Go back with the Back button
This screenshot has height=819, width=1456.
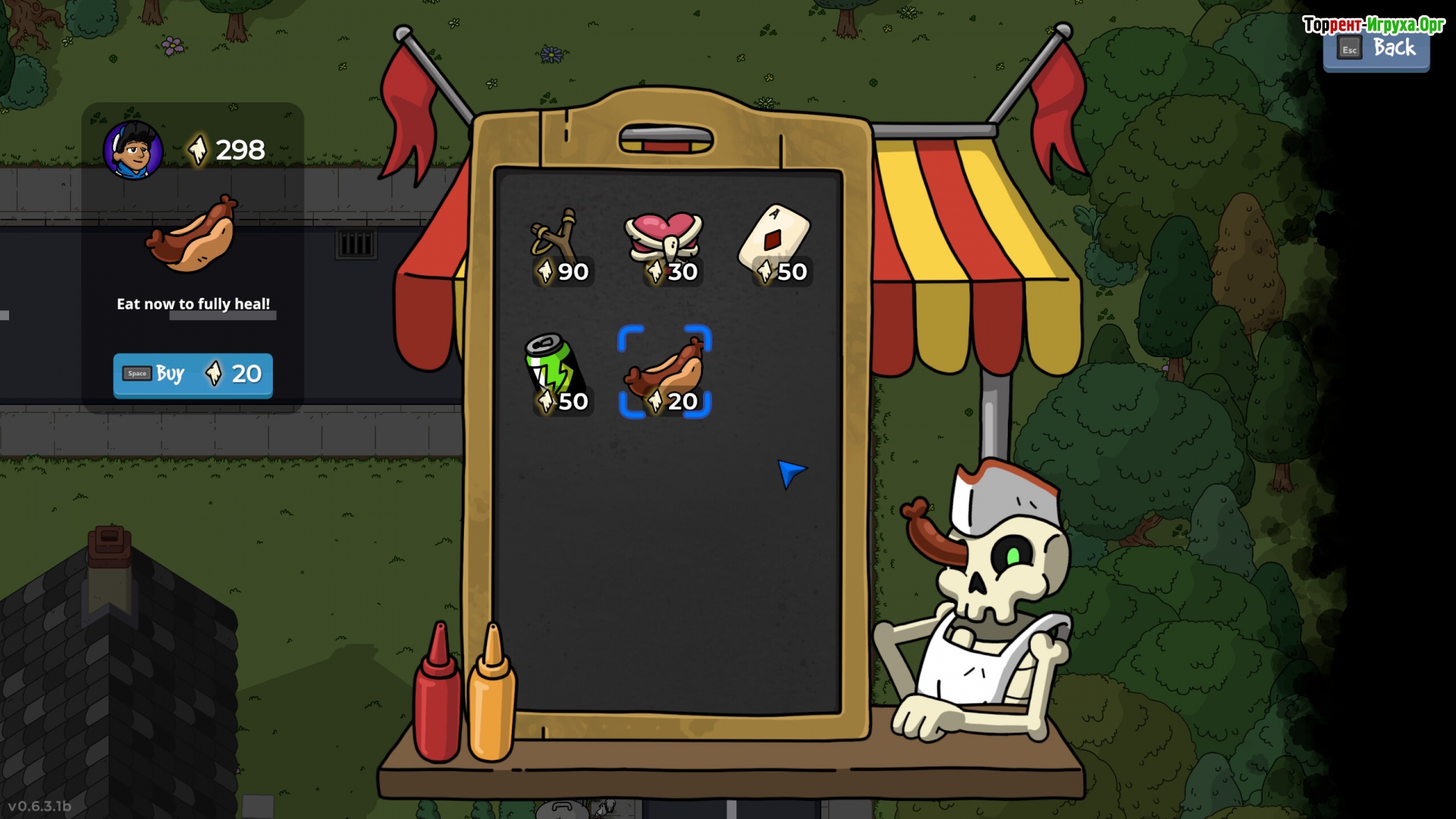tap(1376, 49)
